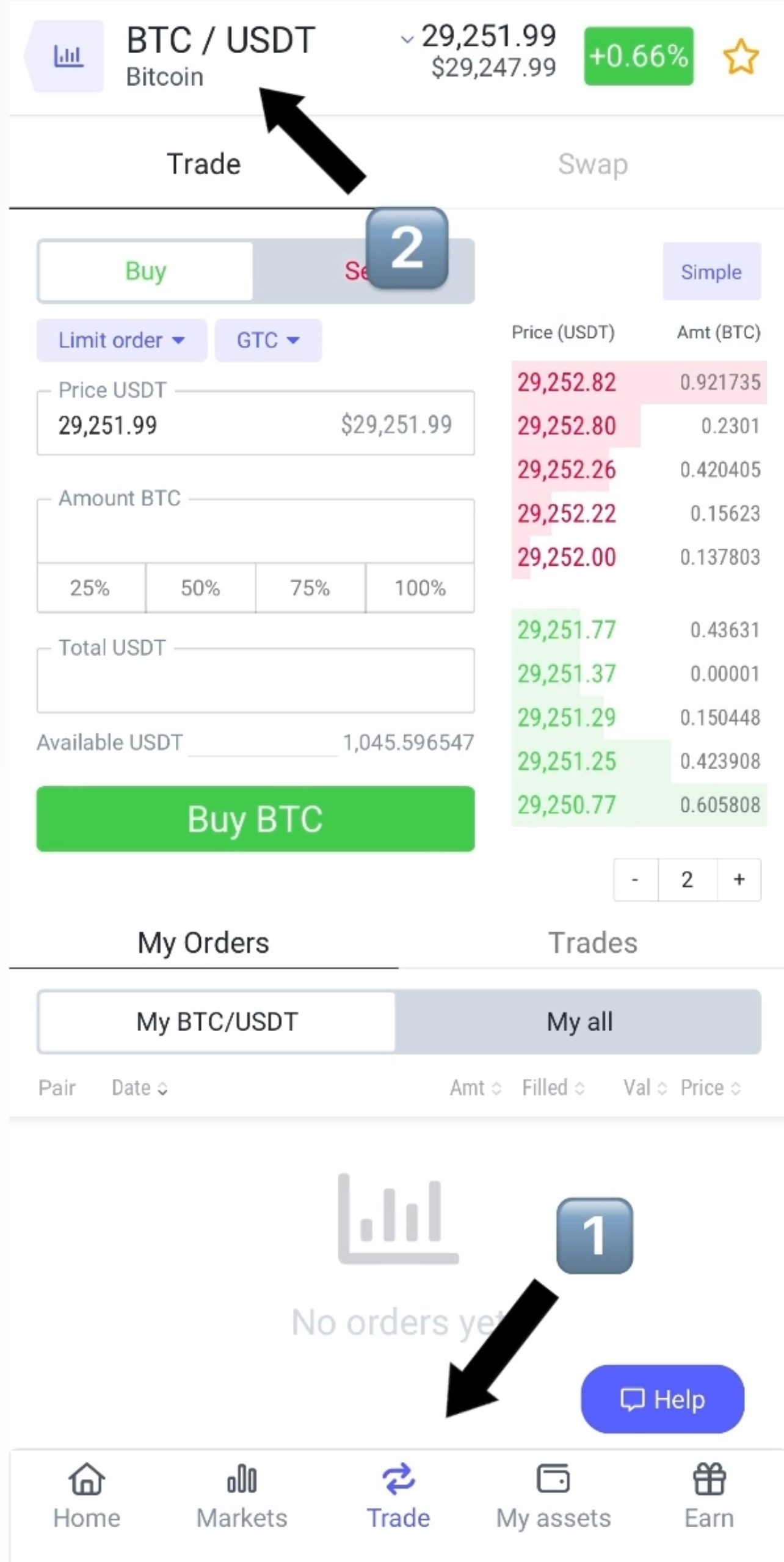Switch to the Swap tab
Viewport: 784px width, 1562px height.
click(x=592, y=164)
